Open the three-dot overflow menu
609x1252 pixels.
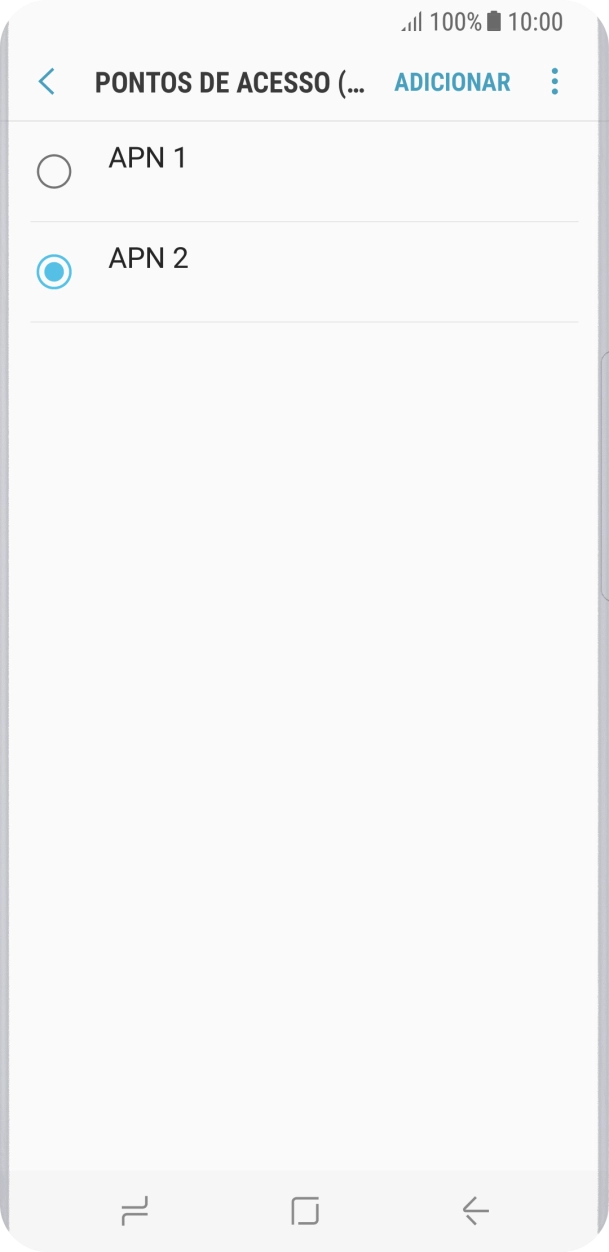555,82
